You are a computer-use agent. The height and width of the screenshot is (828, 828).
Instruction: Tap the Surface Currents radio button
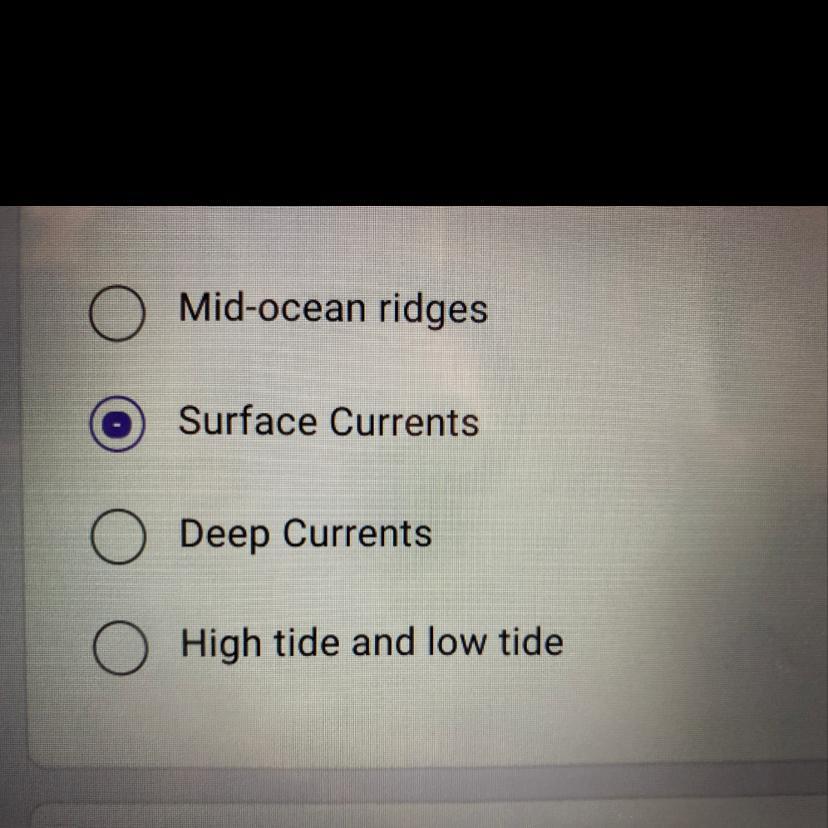(x=118, y=425)
